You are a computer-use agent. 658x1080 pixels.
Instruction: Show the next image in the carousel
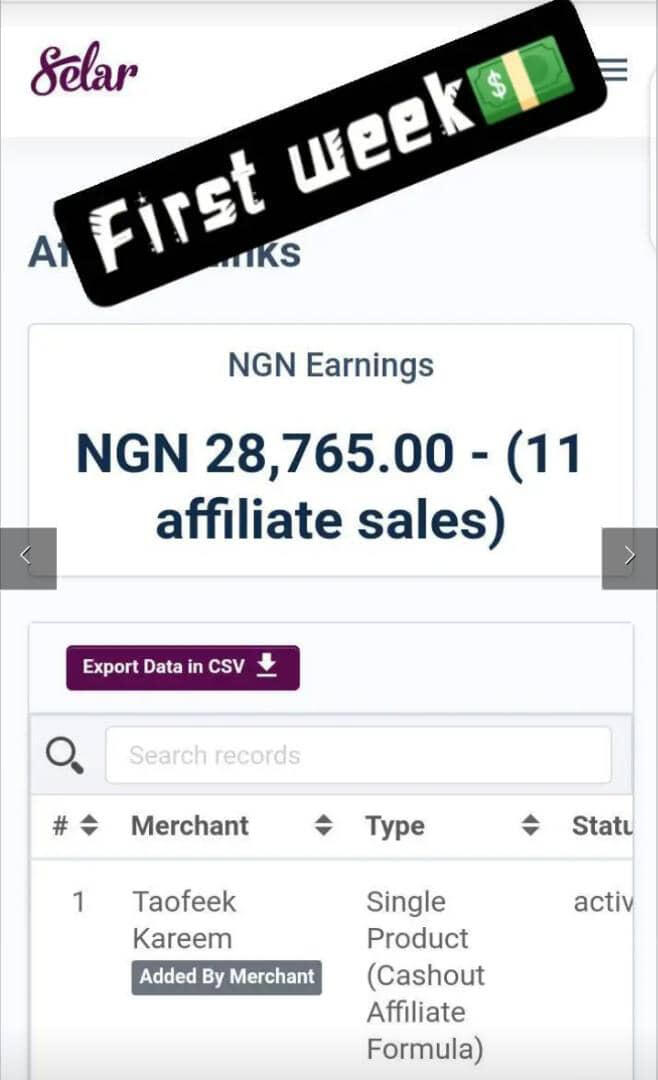click(x=629, y=558)
